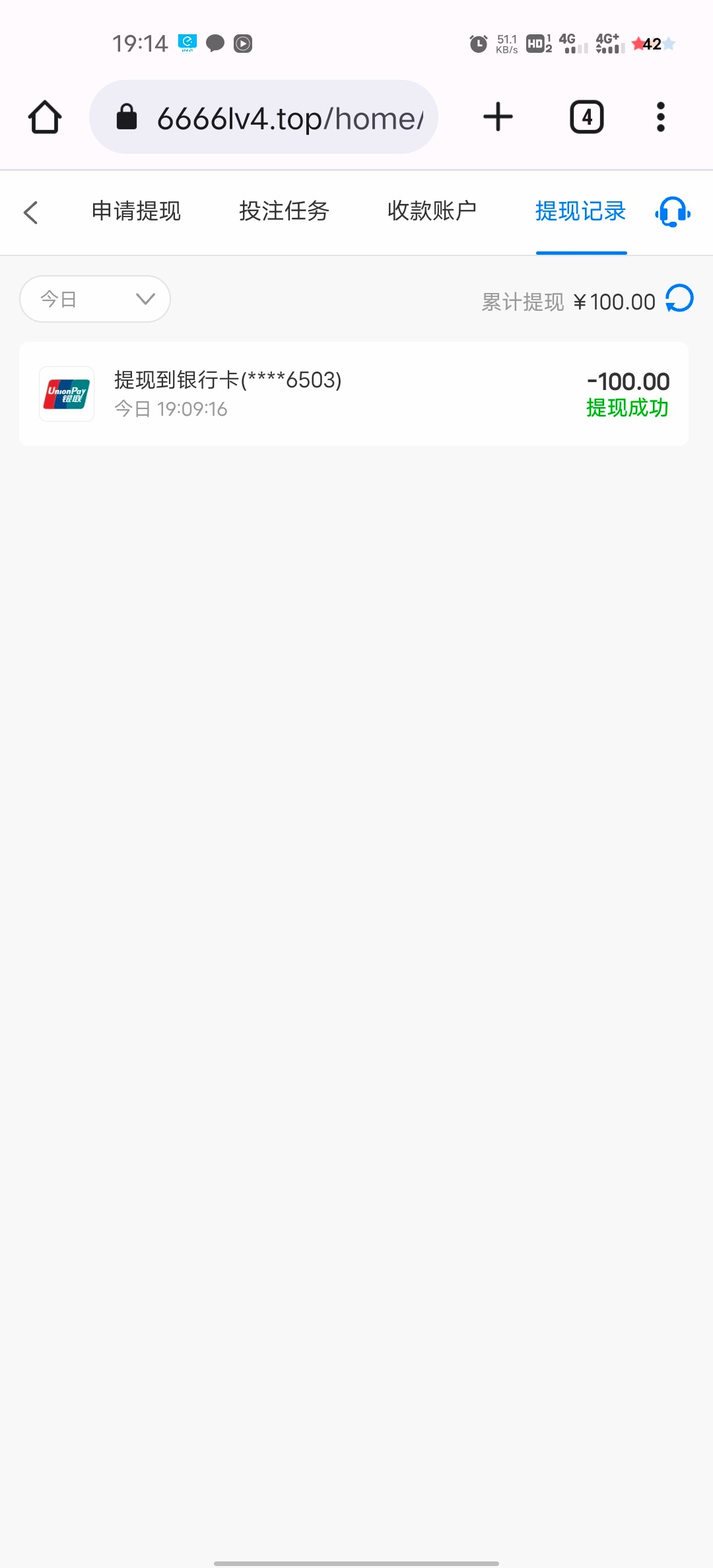Viewport: 713px width, 1568px height.
Task: Open customer service headset icon
Action: (x=673, y=212)
